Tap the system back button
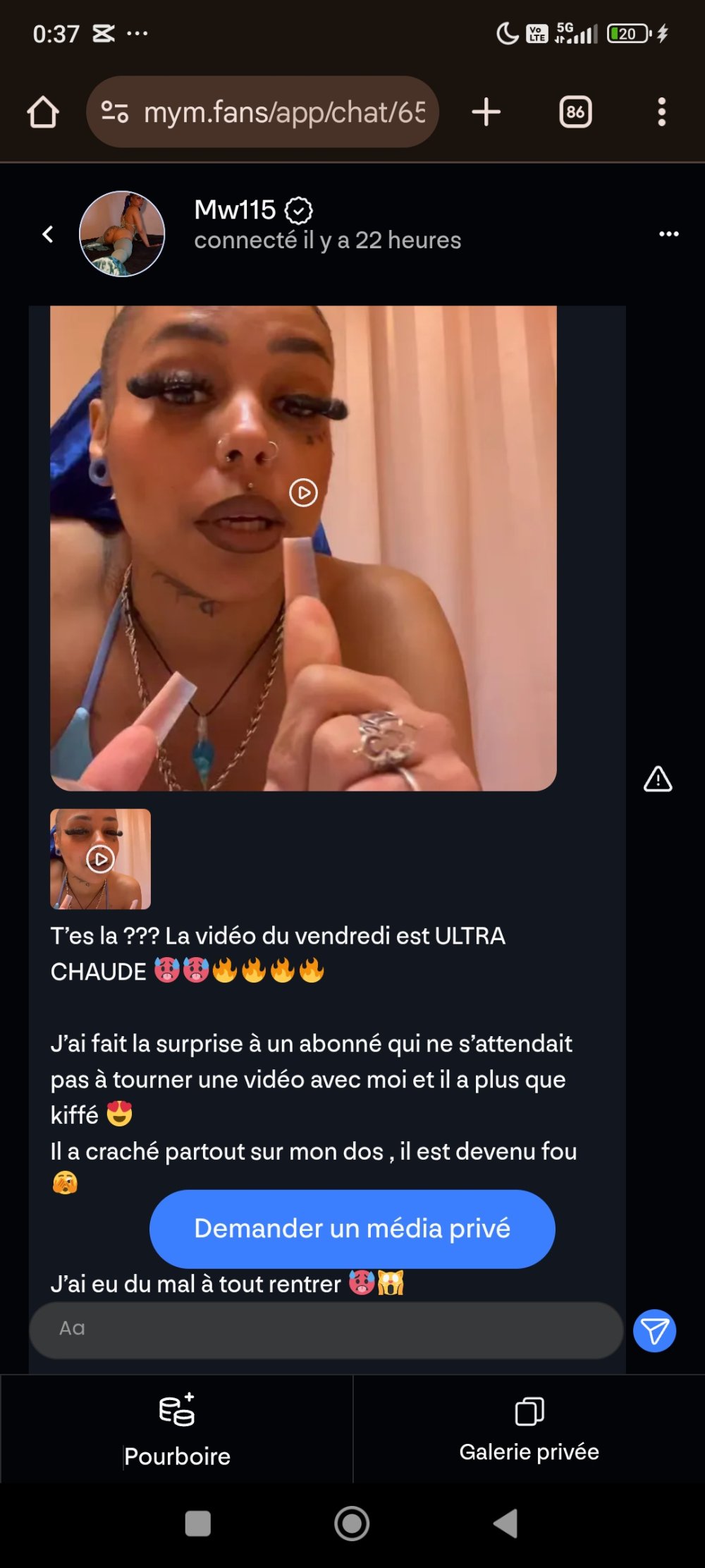Image resolution: width=705 pixels, height=1568 pixels. tap(505, 1524)
